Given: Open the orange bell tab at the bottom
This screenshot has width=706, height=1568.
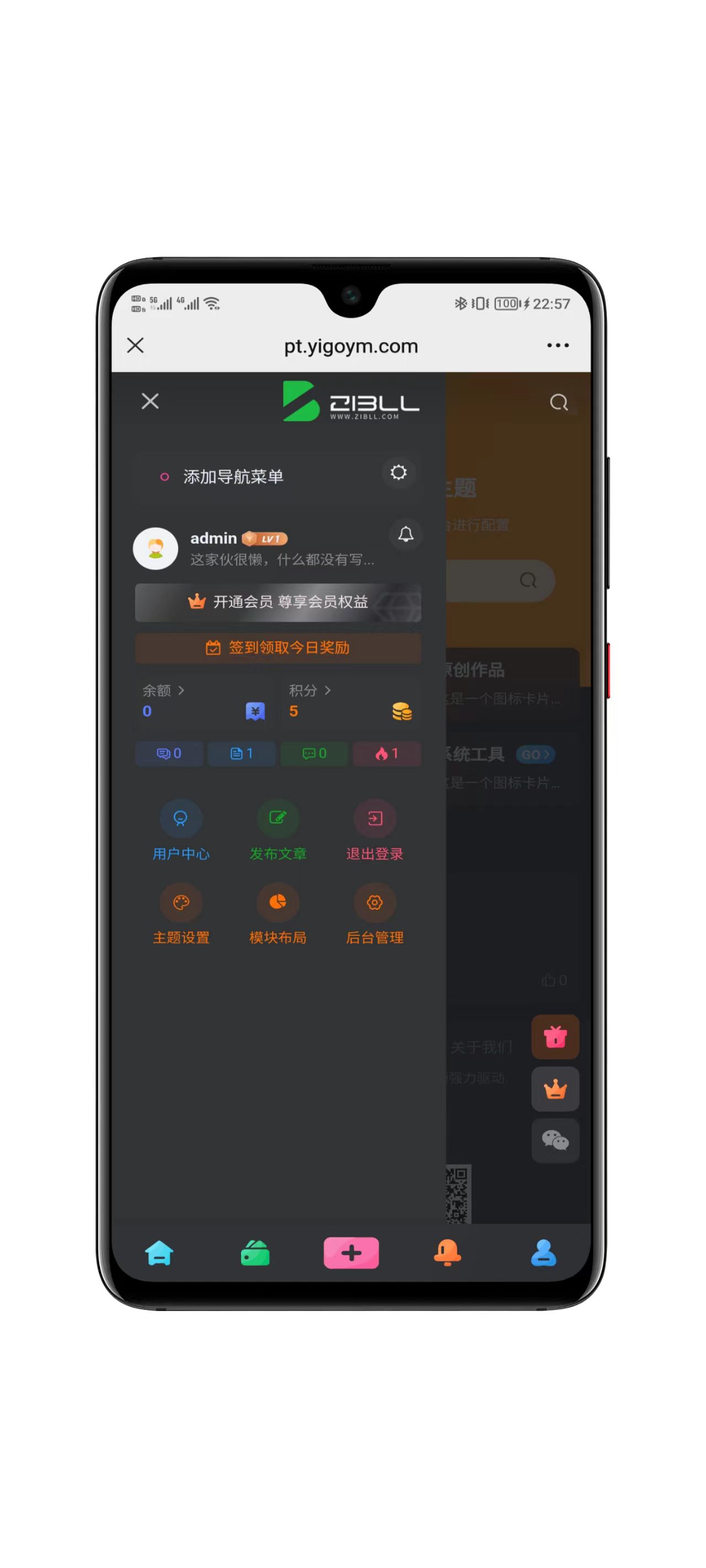Looking at the screenshot, I should tap(447, 1253).
